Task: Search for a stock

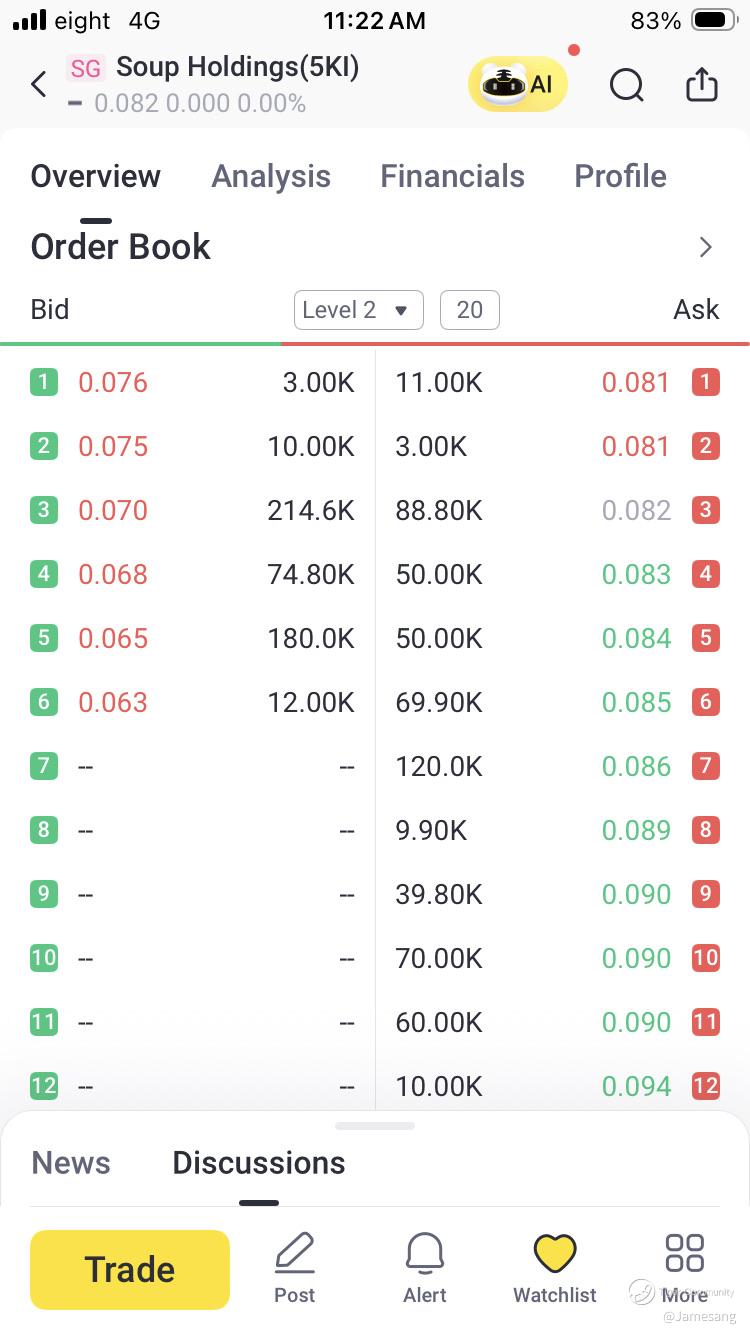Action: (x=626, y=85)
